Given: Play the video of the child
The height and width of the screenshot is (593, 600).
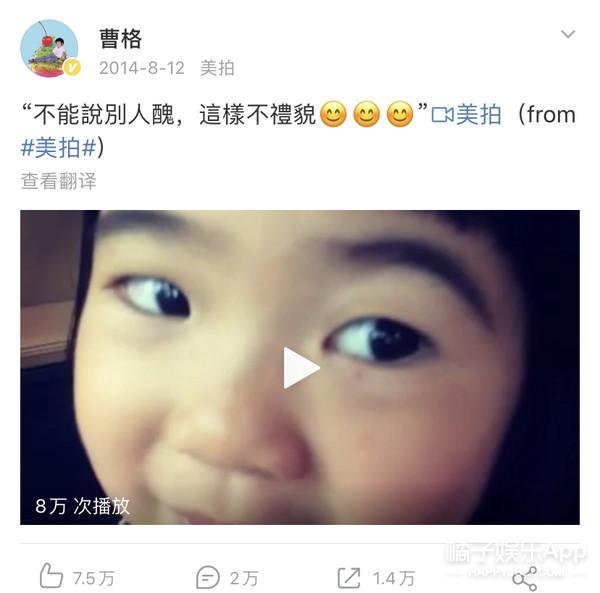Looking at the screenshot, I should click(x=300, y=367).
